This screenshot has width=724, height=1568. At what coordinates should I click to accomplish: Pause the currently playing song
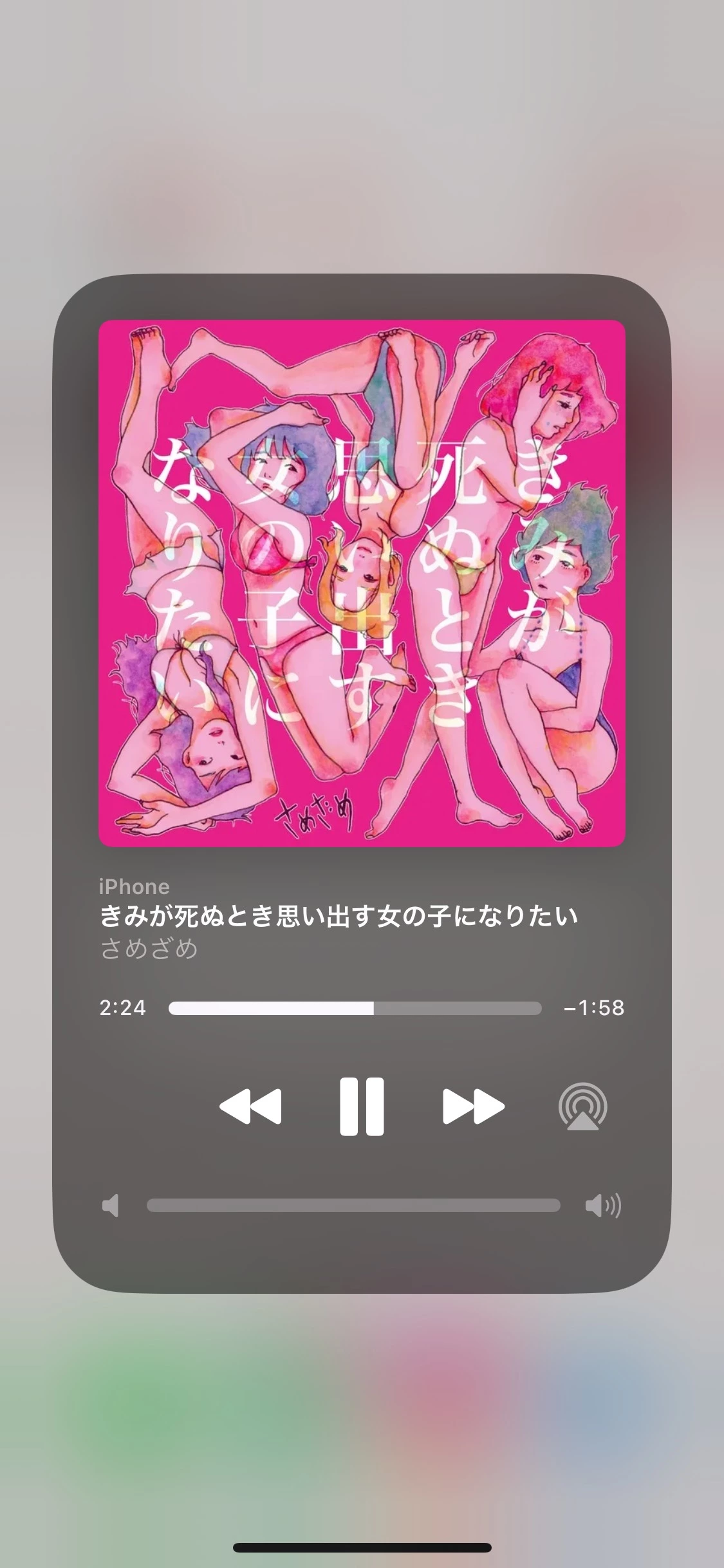click(362, 1106)
